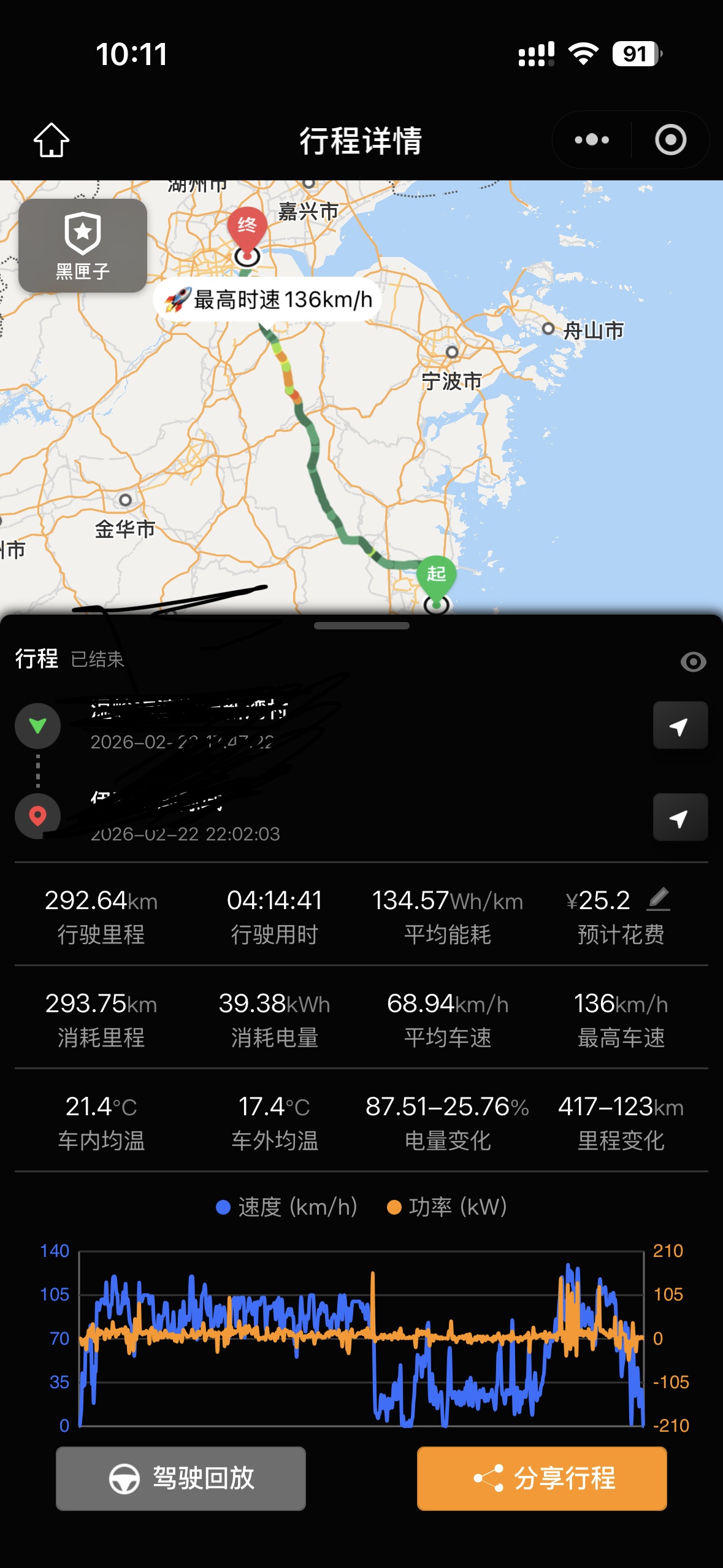
Task: Expand the bottom panel drag handle
Action: click(361, 626)
